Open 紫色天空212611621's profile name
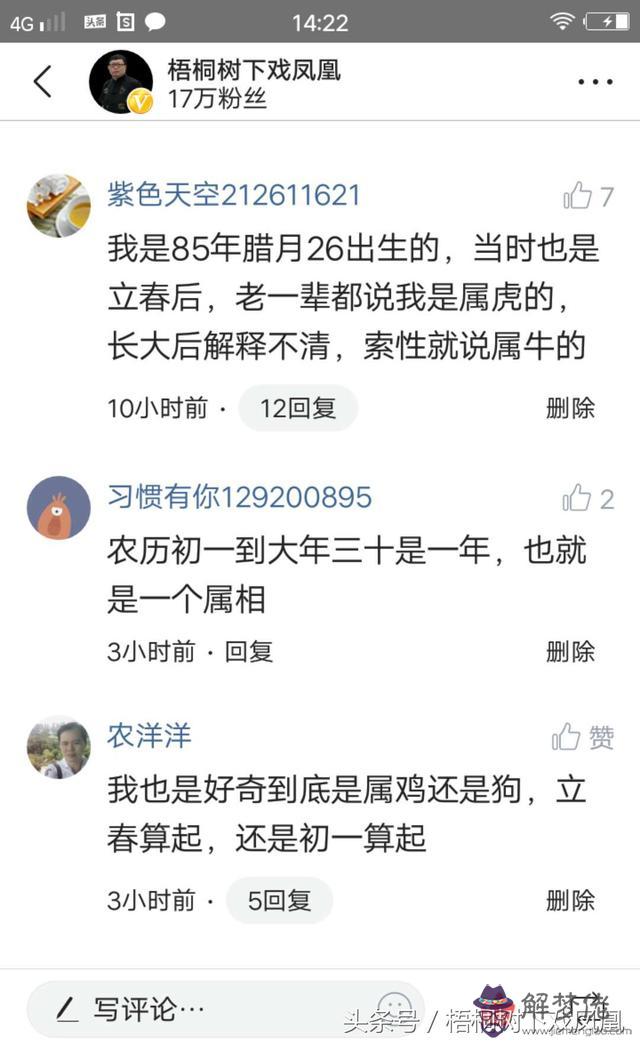This screenshot has width=640, height=1043. (x=233, y=195)
